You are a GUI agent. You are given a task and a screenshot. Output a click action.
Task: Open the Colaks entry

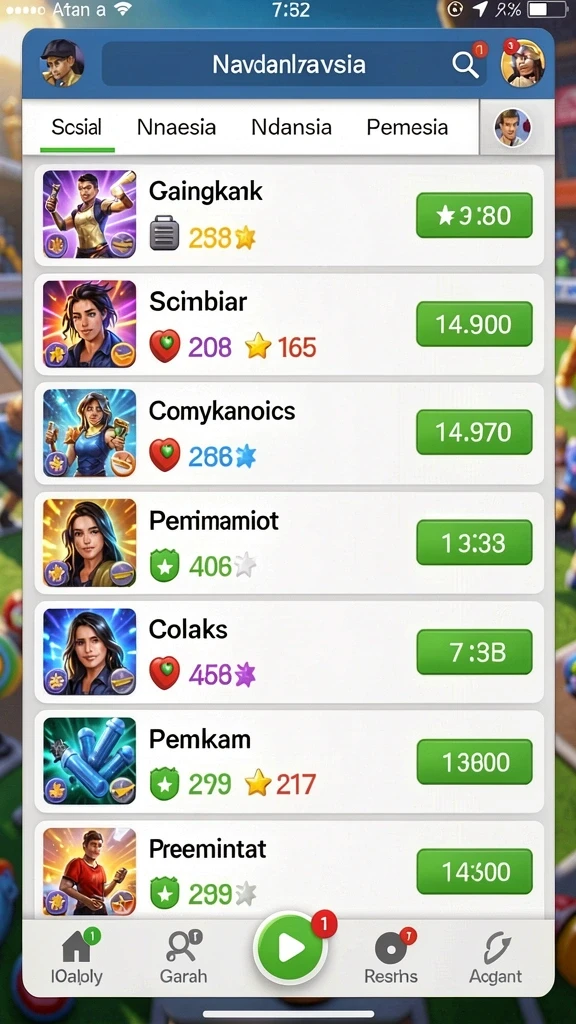click(289, 652)
